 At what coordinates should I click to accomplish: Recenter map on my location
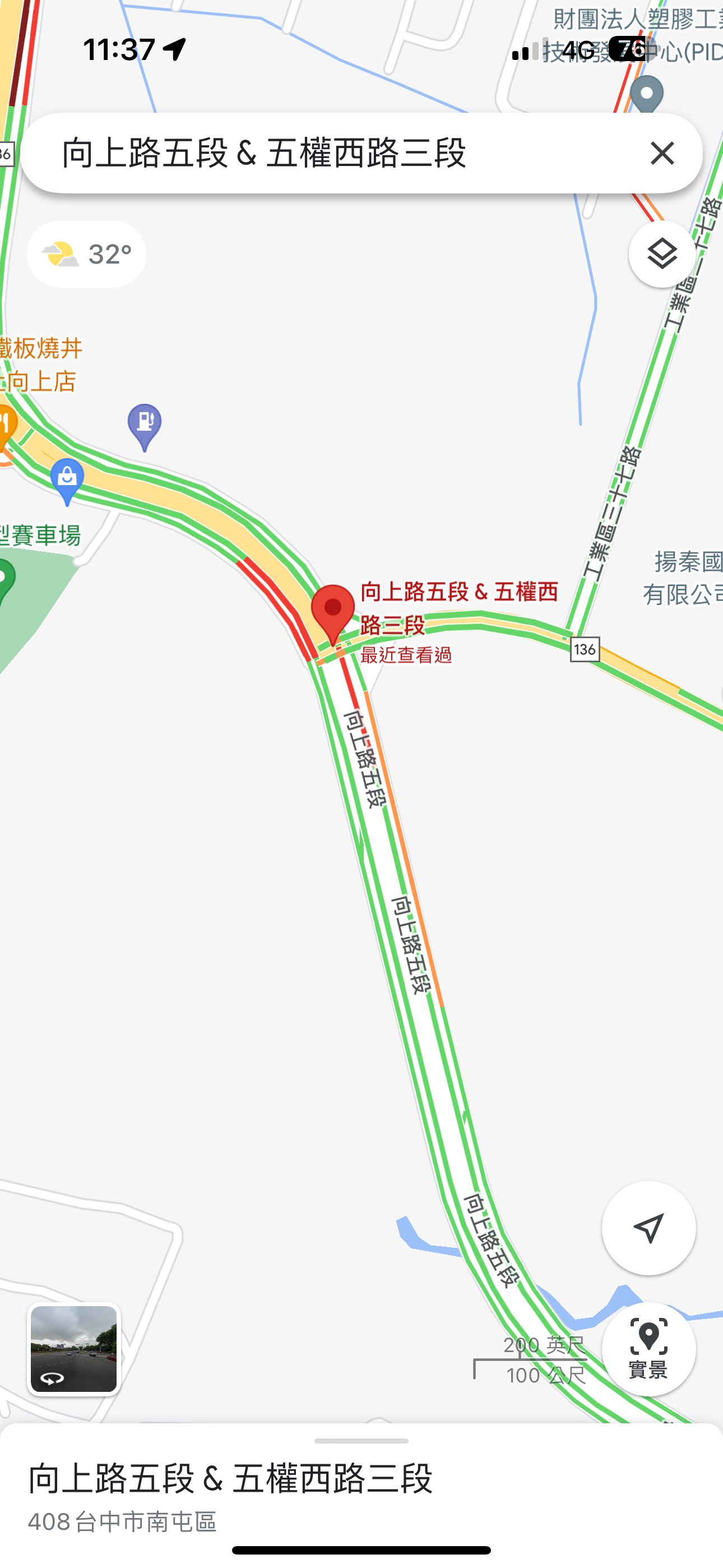(648, 1228)
